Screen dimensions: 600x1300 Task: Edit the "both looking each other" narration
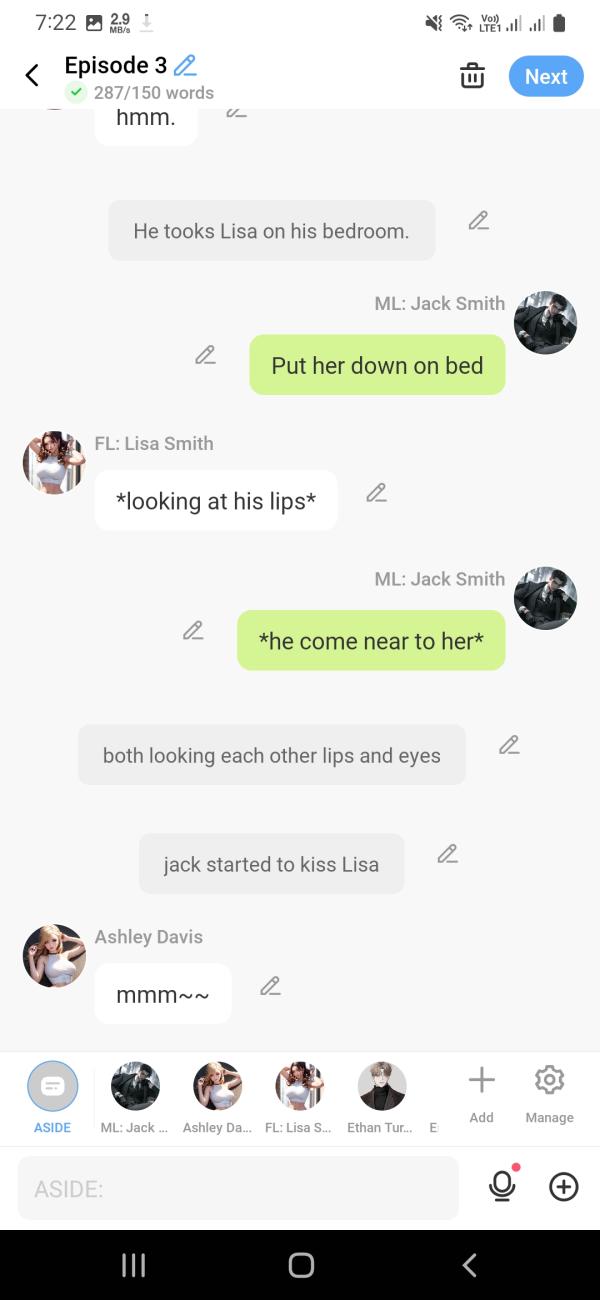pos(509,745)
